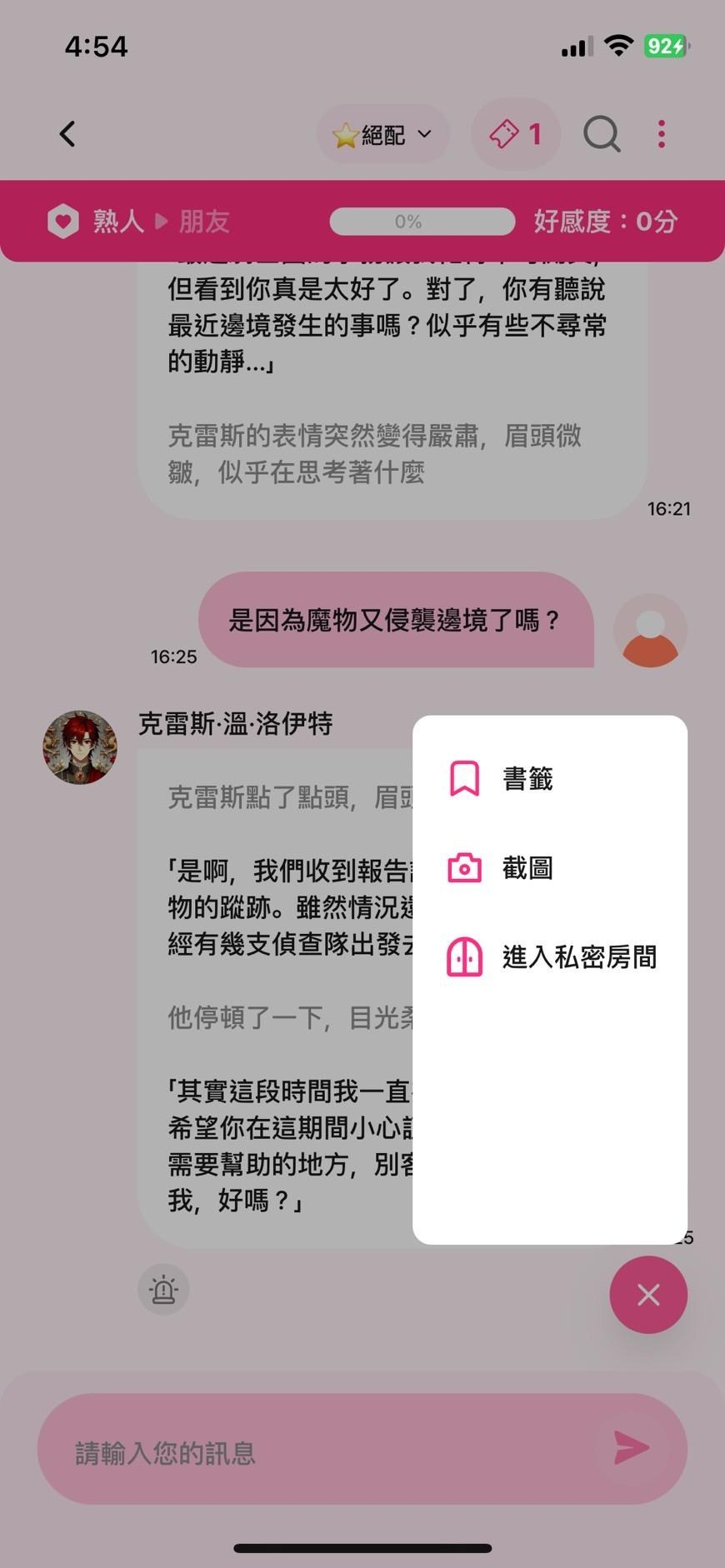Image resolution: width=725 pixels, height=1568 pixels.
Task: Report the message using the siren icon
Action: 163,1290
